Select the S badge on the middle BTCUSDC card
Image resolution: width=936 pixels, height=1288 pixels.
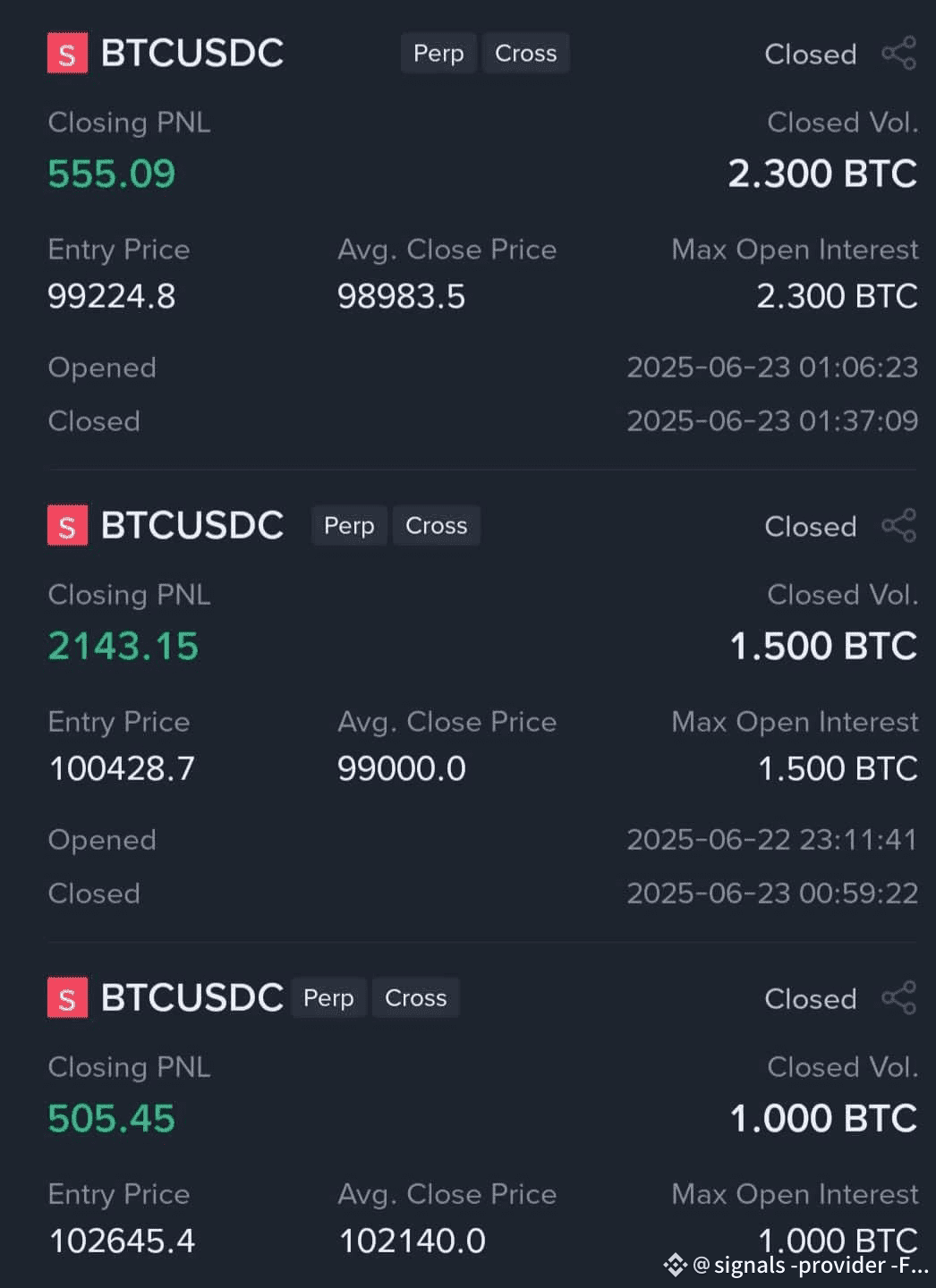coord(67,525)
